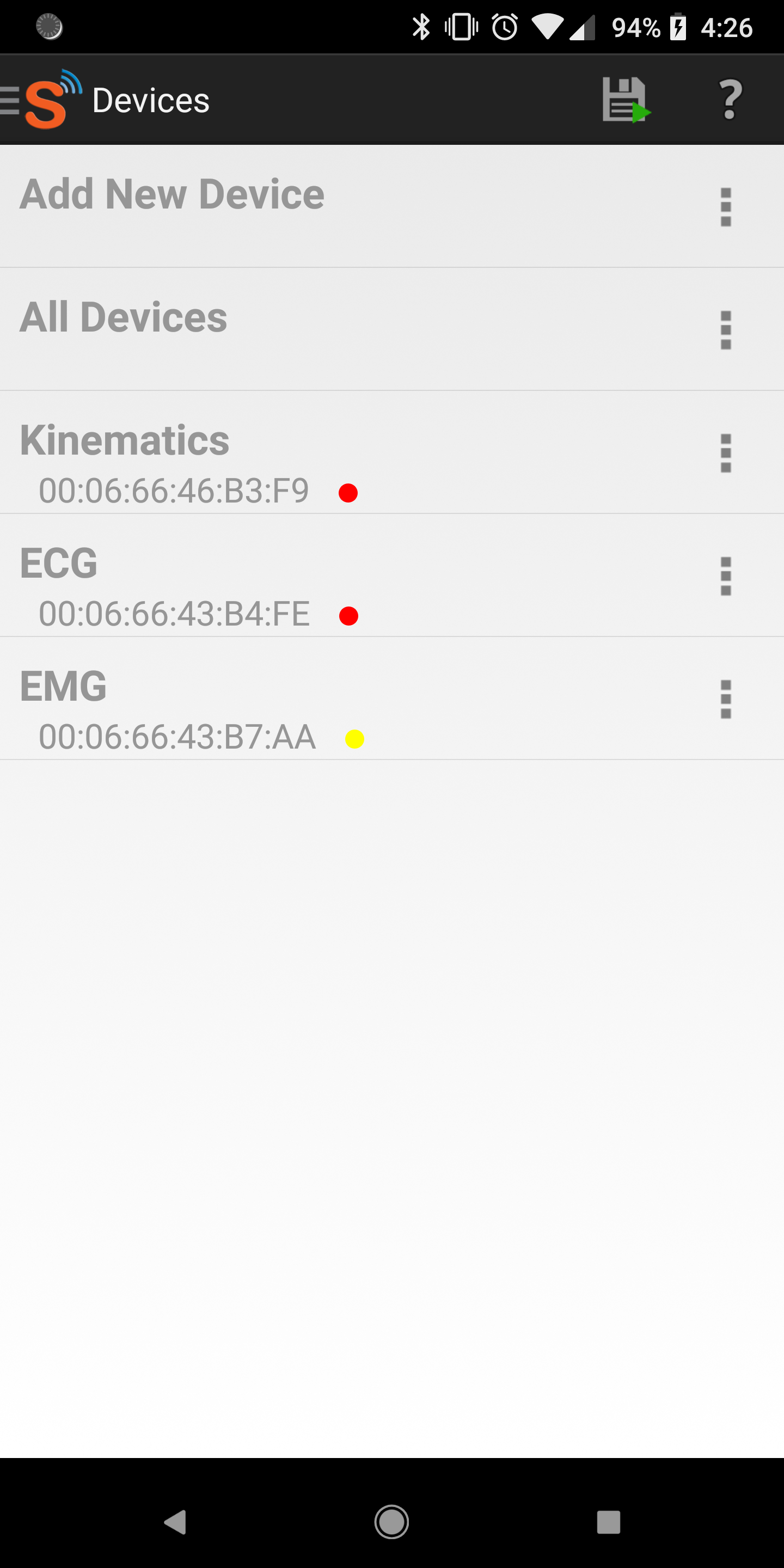The height and width of the screenshot is (1568, 784).
Task: Open the help question mark
Action: [730, 100]
